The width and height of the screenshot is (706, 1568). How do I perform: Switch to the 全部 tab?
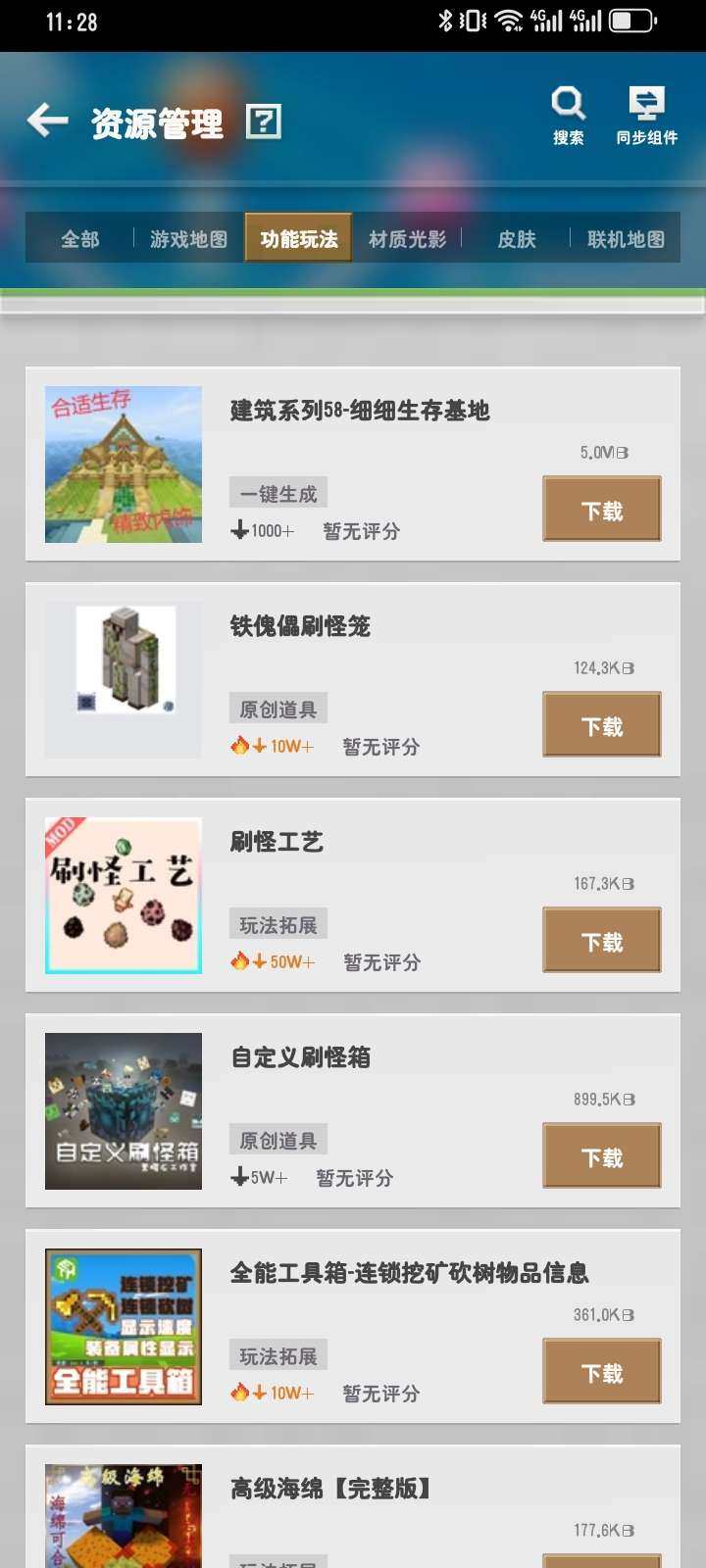78,238
